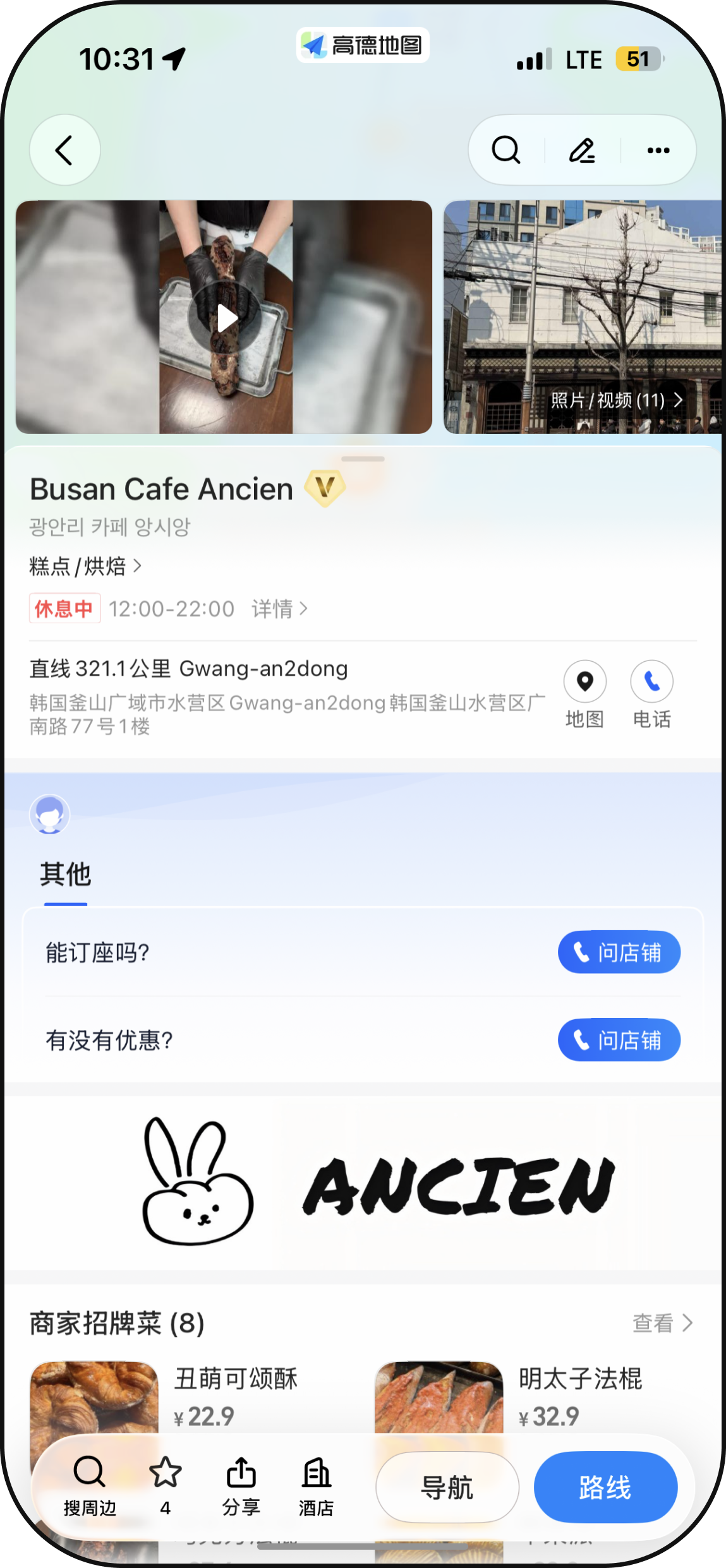Tap the blue 路线 button
The width and height of the screenshot is (726, 1568).
[x=605, y=1487]
